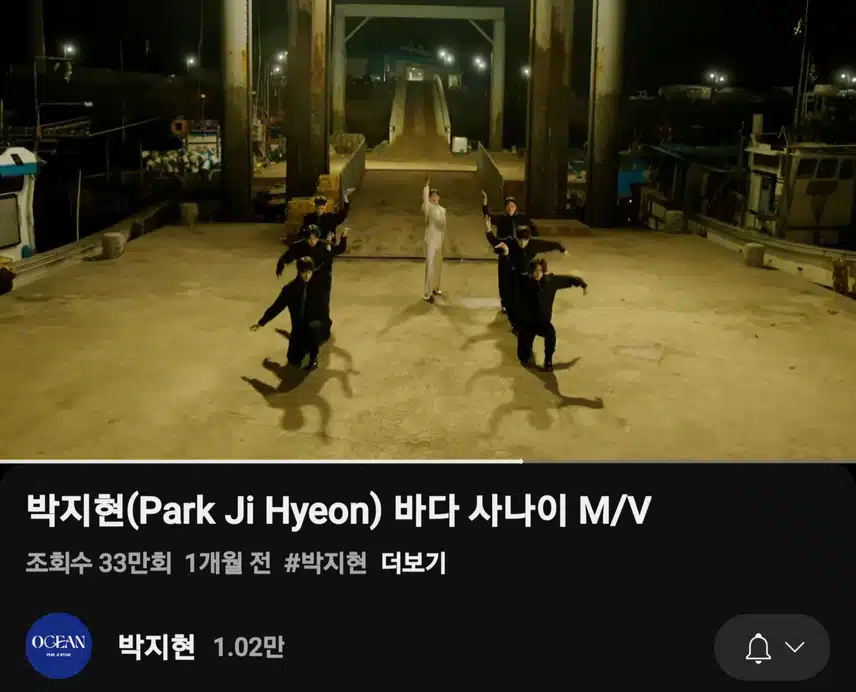Screen dimensions: 856x692
Task: Tap the video player to show controls
Action: tap(428, 230)
